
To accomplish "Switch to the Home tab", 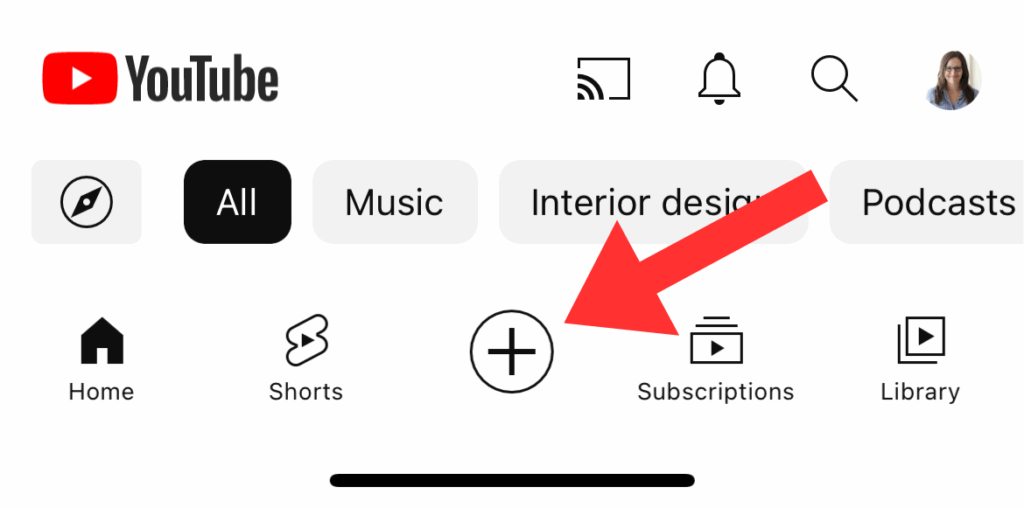I will pyautogui.click(x=101, y=360).
